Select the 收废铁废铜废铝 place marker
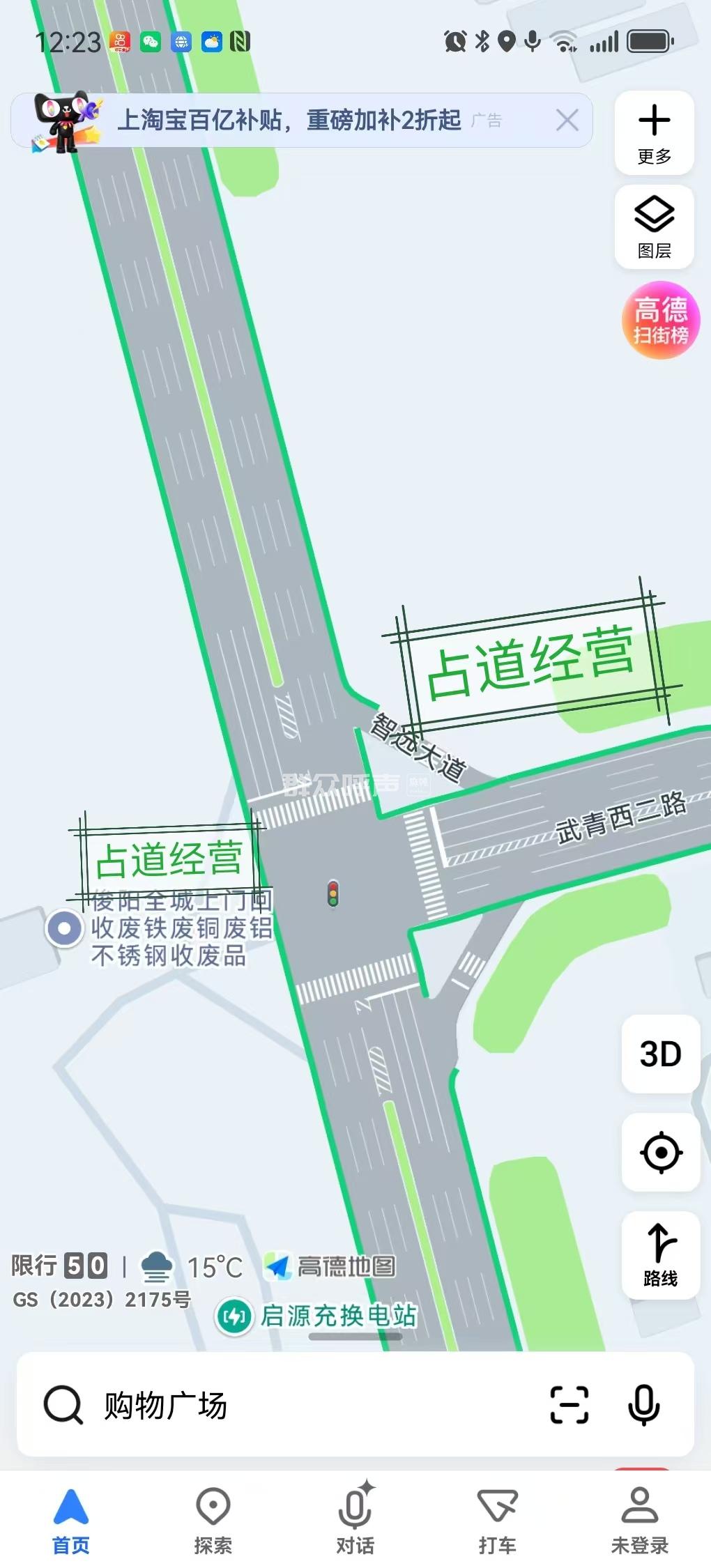Screen dimensions: 711x1568 pos(64,928)
